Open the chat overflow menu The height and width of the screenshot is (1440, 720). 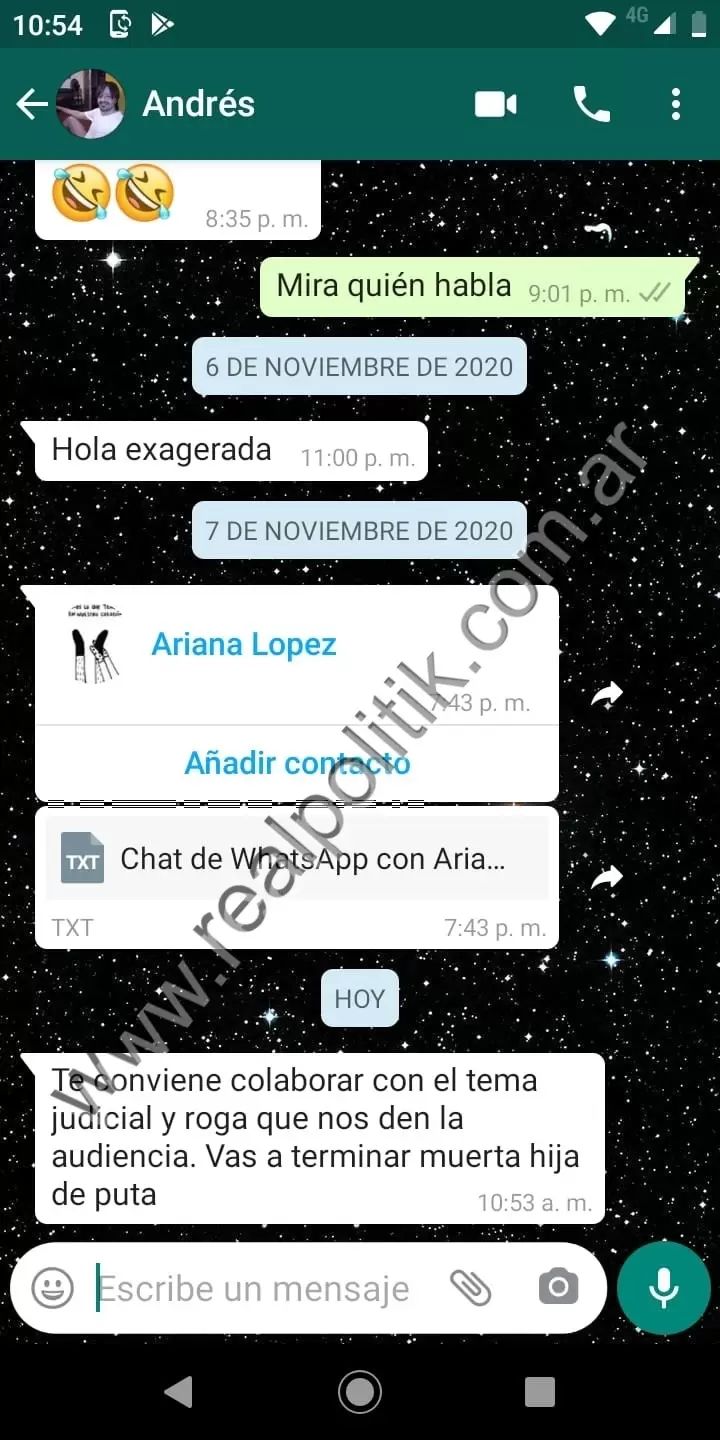click(x=676, y=104)
